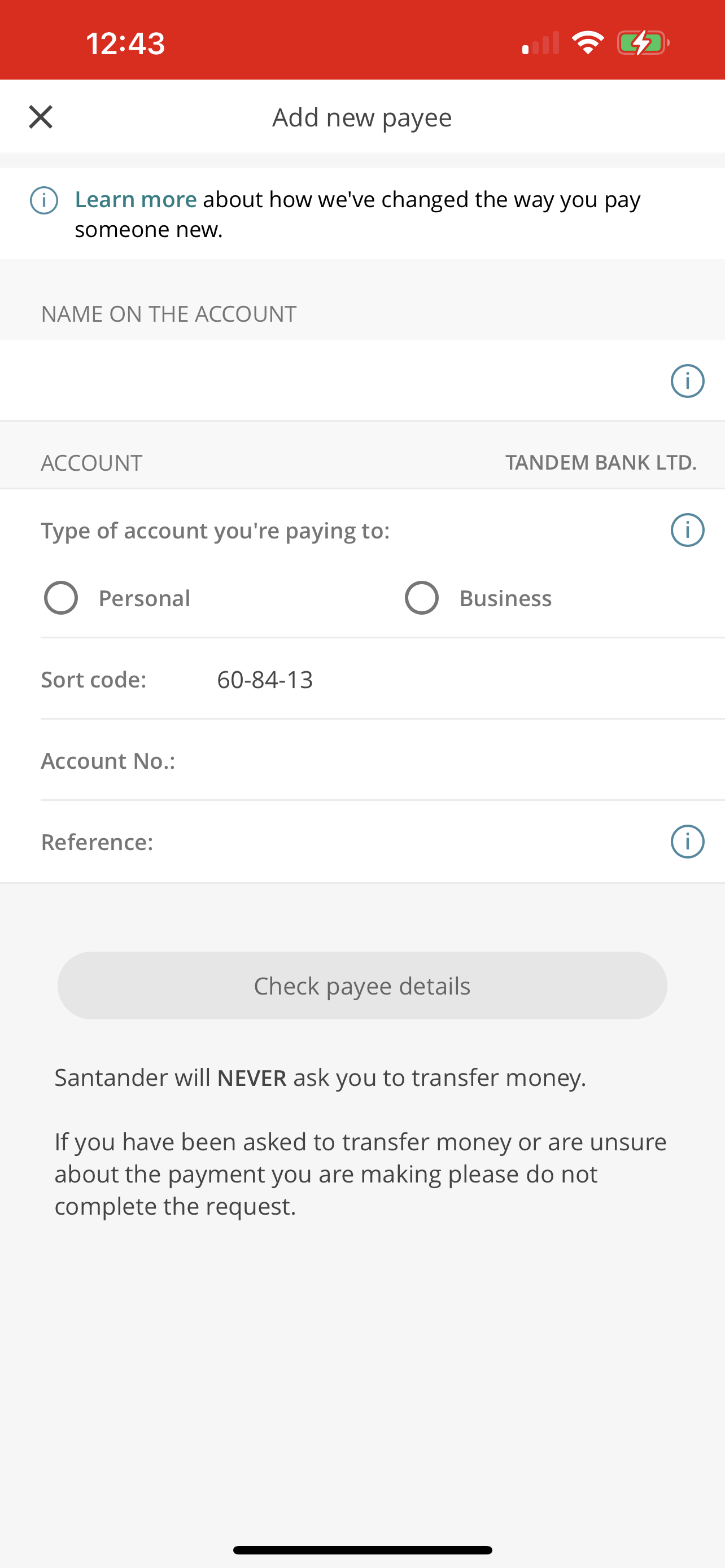Viewport: 725px width, 1568px height.
Task: Close the Add new payee screen
Action: click(41, 117)
